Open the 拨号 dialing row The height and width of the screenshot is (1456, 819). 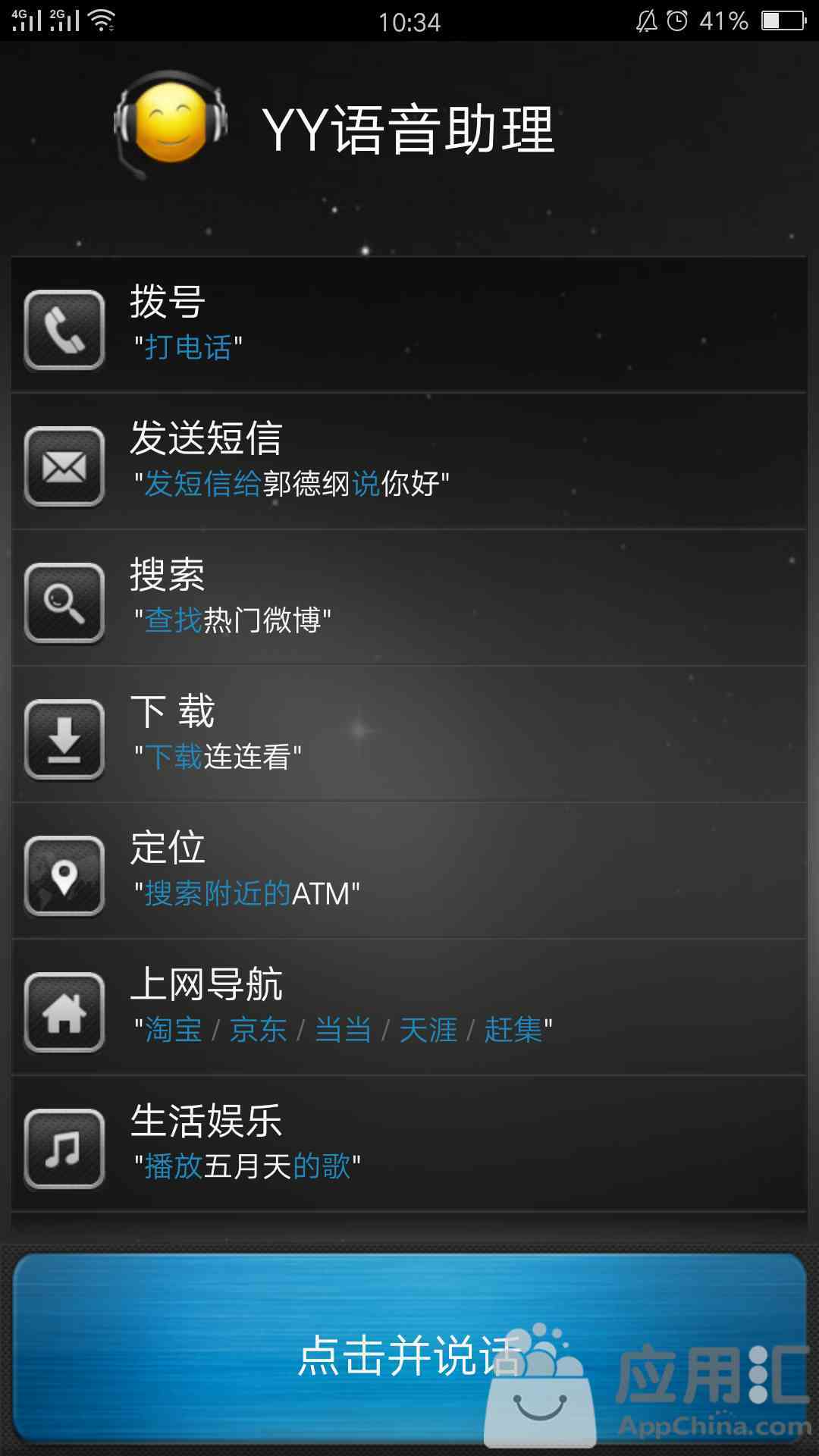pos(409,326)
